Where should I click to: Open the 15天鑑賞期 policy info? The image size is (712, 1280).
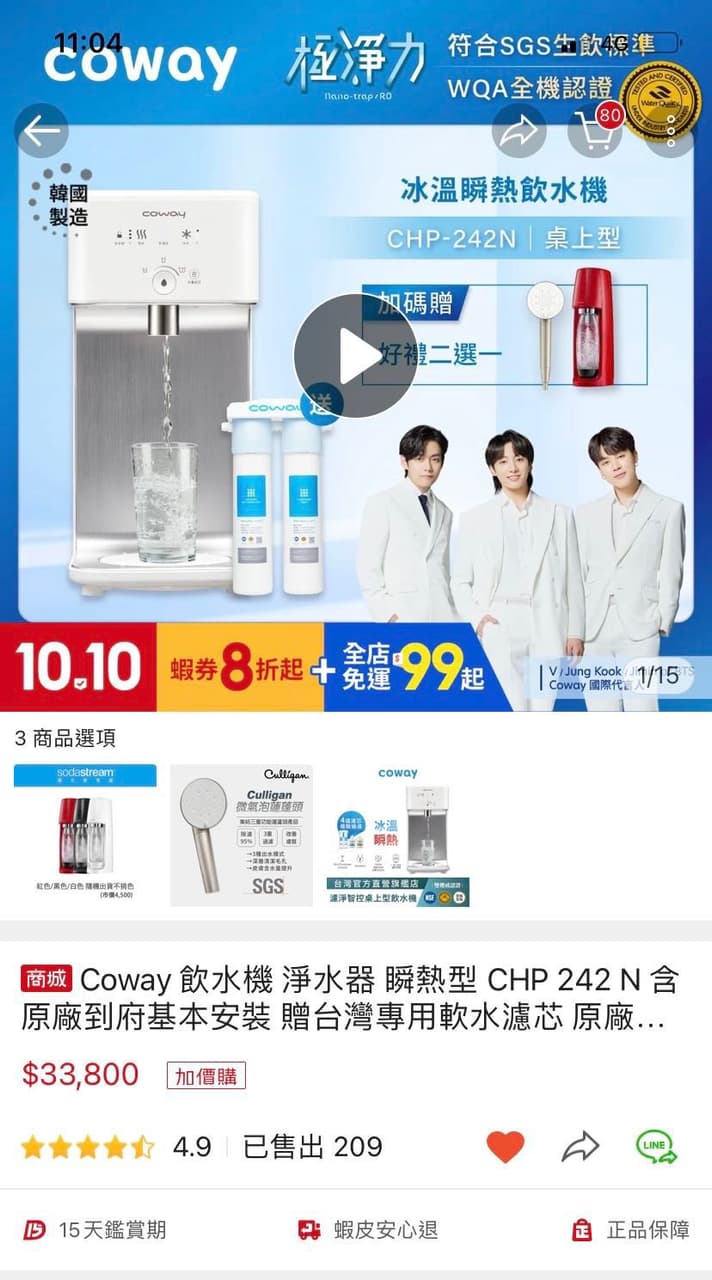tap(95, 1230)
